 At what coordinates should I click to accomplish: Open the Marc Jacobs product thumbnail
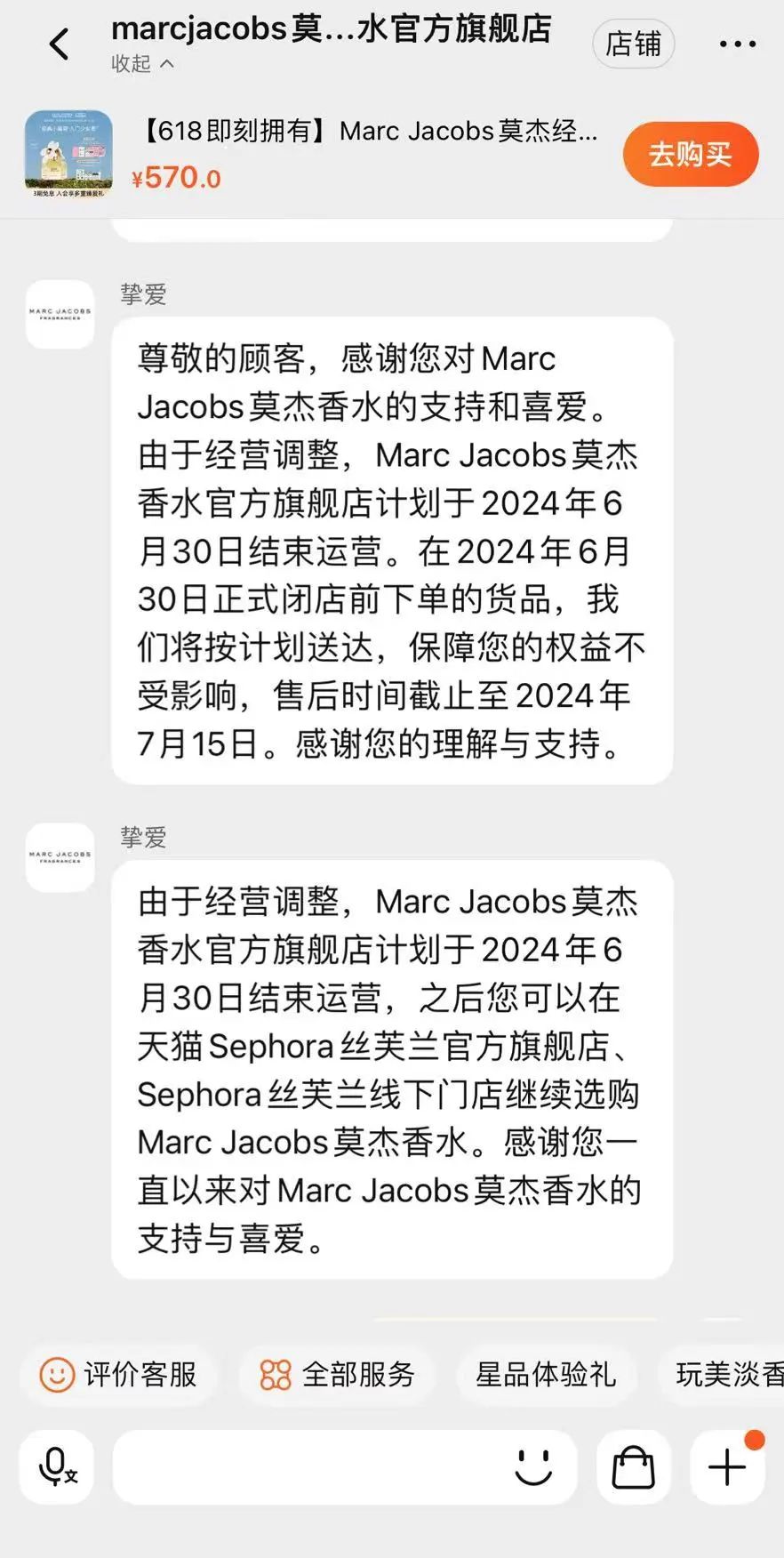[68, 153]
